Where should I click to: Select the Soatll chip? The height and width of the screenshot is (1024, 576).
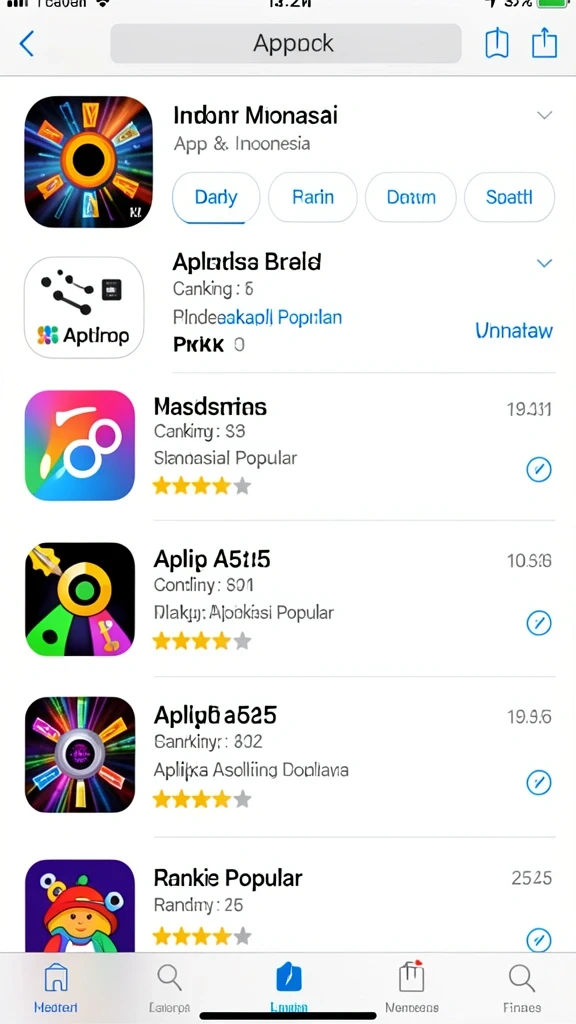(x=509, y=197)
